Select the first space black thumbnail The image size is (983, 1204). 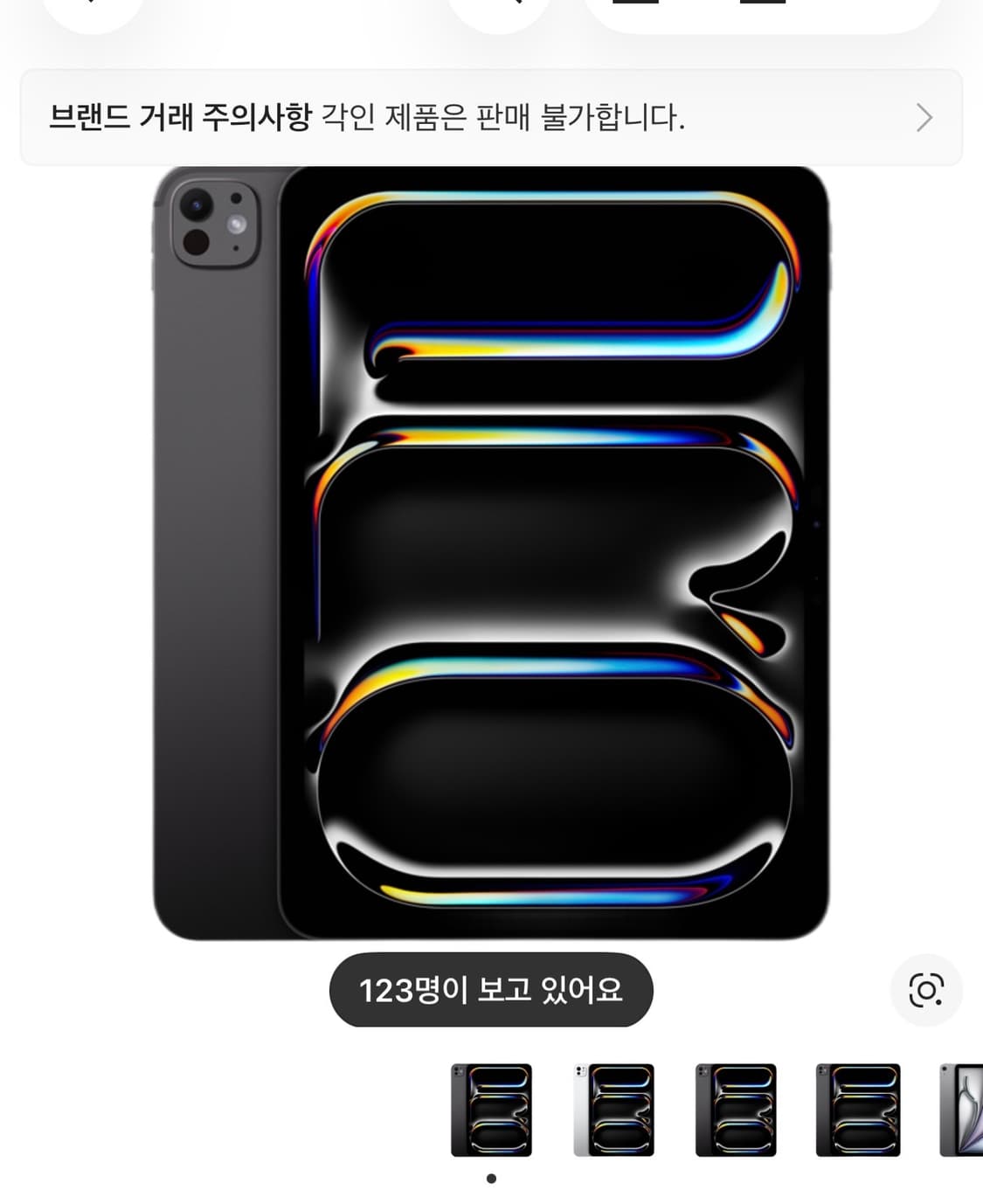coord(491,1109)
